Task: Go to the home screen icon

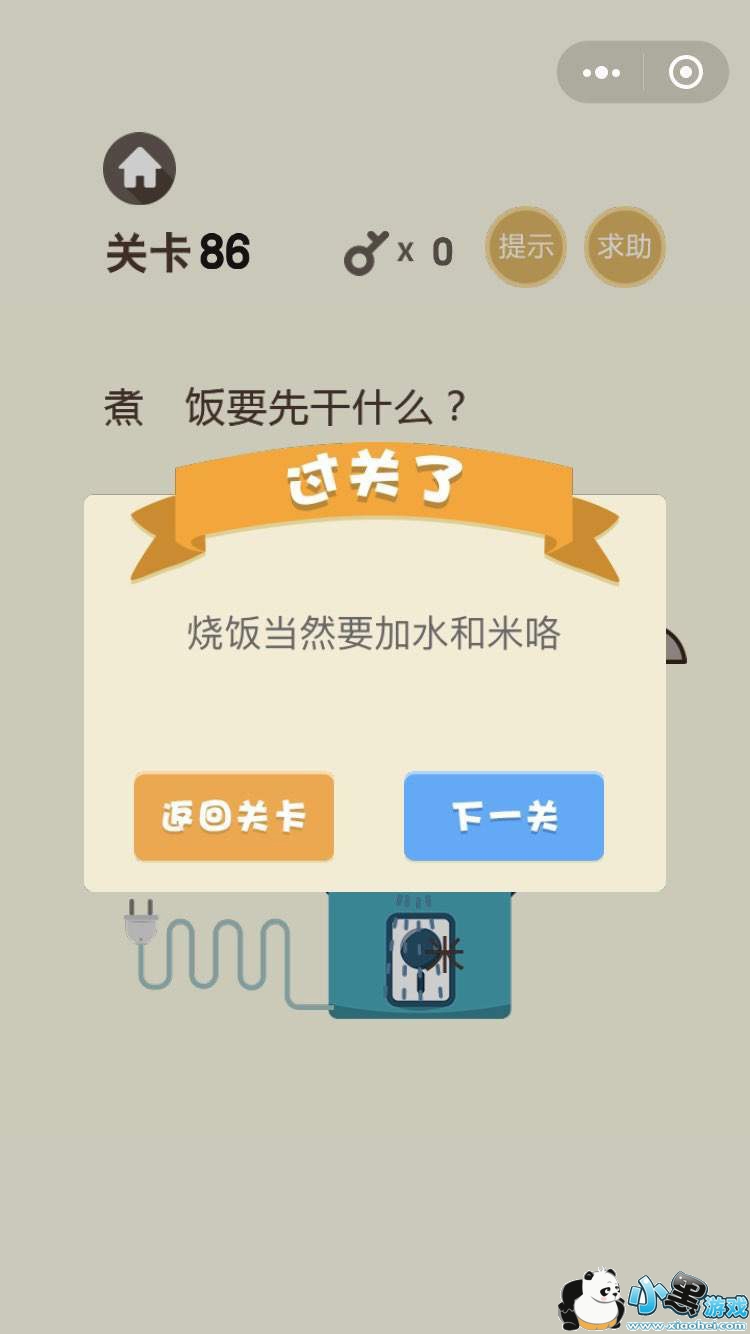Action: click(140, 169)
